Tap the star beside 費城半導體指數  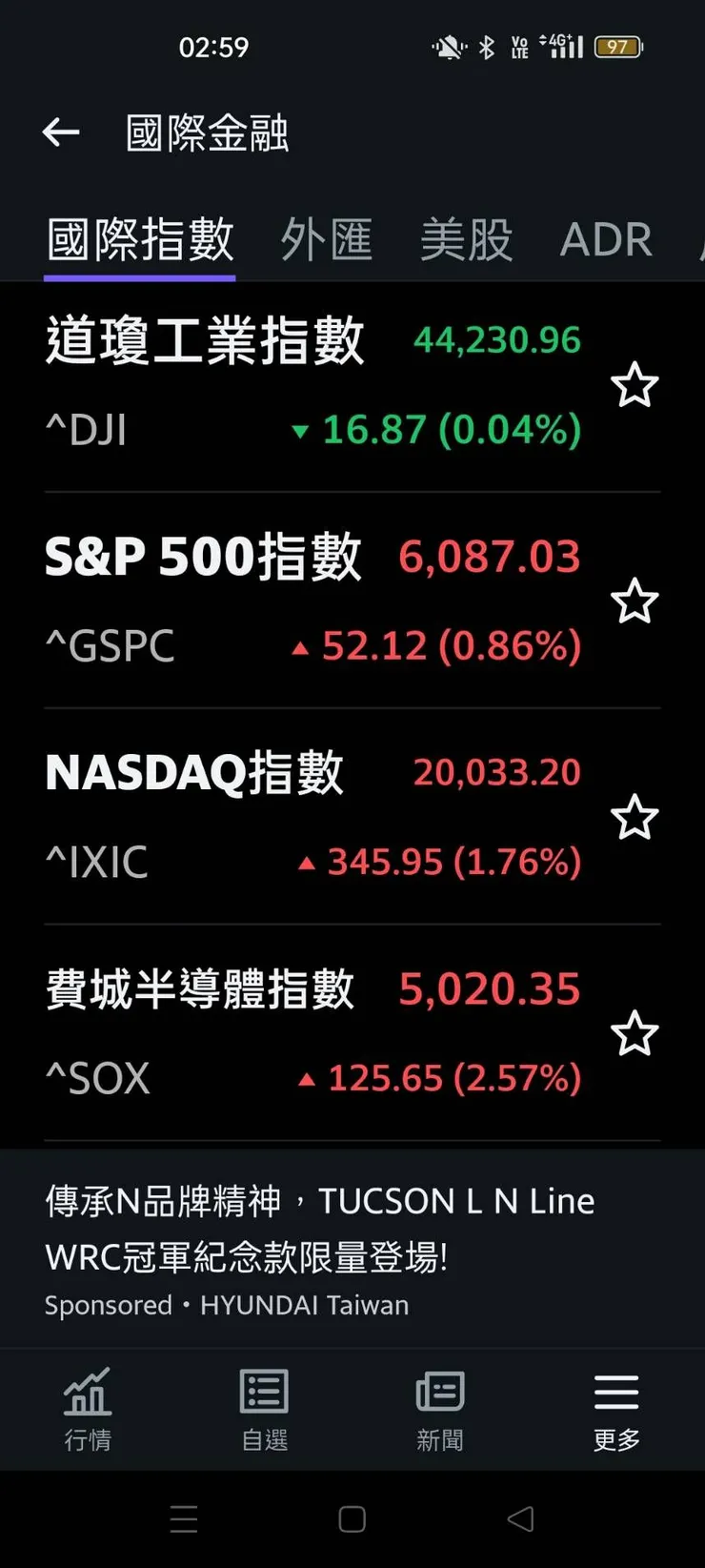click(634, 1034)
